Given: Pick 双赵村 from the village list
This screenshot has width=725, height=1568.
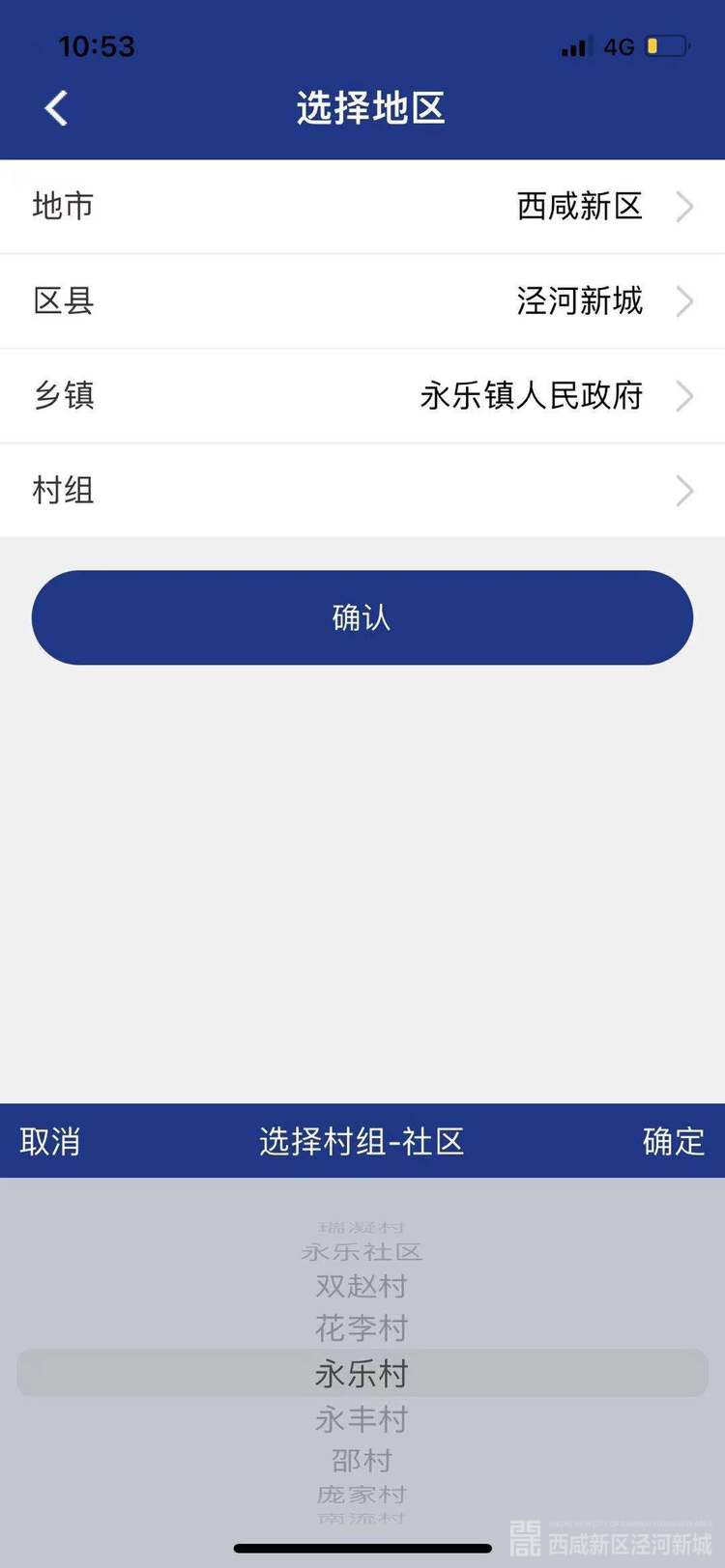Looking at the screenshot, I should coord(362,1287).
